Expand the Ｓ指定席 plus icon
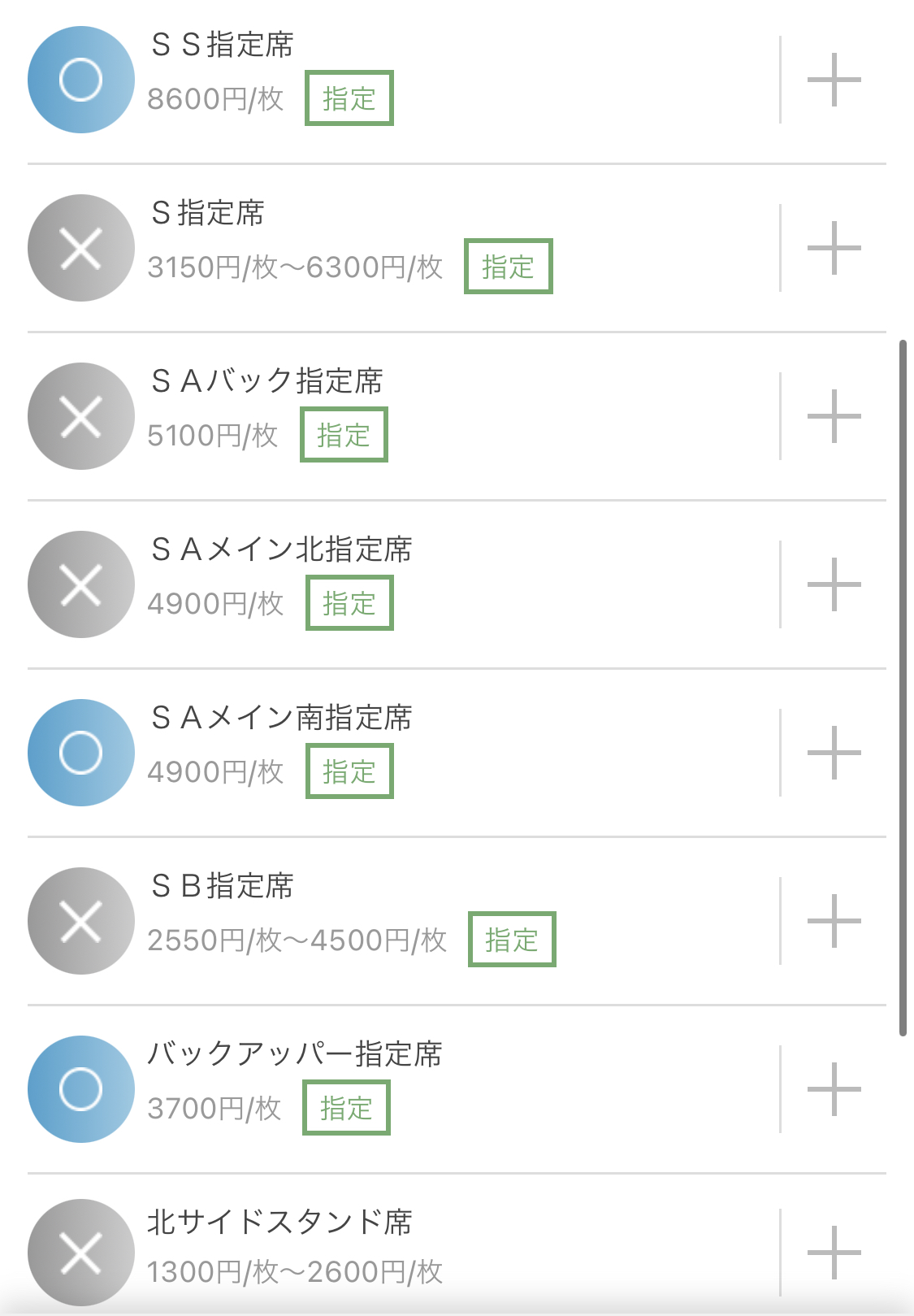The width and height of the screenshot is (914, 1316). coord(834,248)
